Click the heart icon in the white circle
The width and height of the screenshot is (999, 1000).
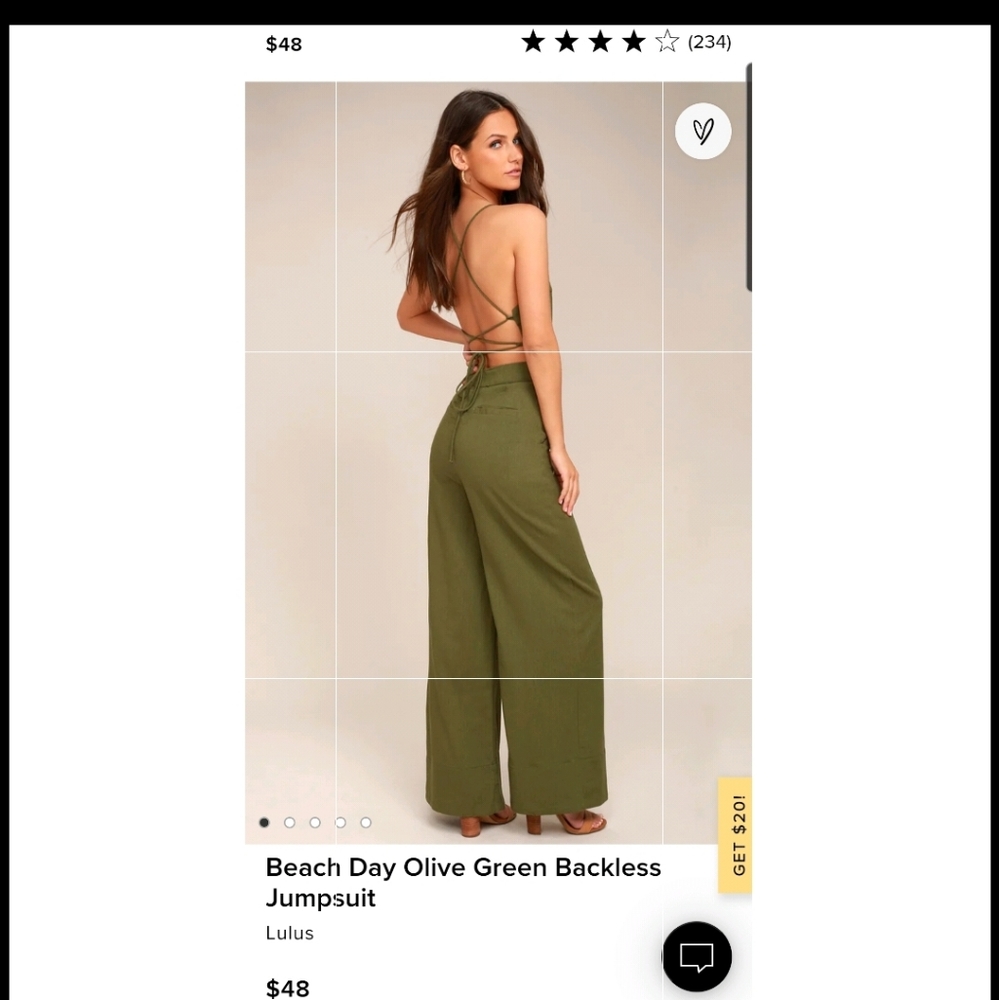(x=703, y=131)
